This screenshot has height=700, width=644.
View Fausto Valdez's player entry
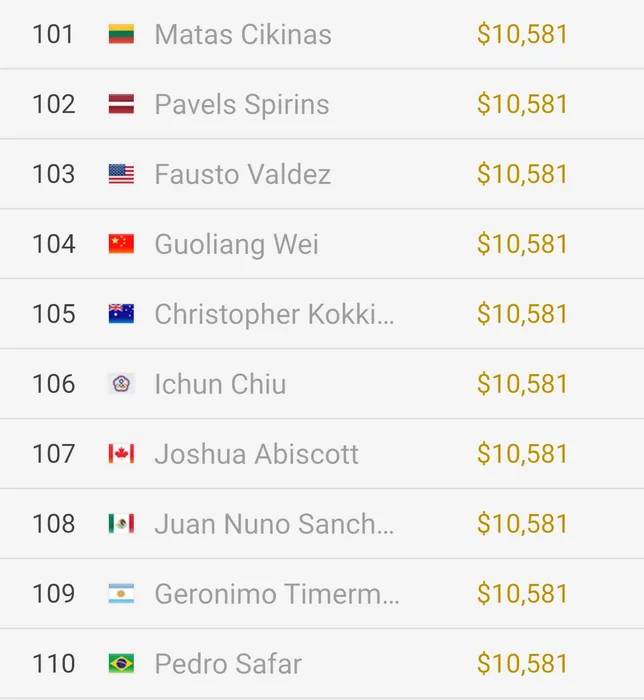[243, 175]
